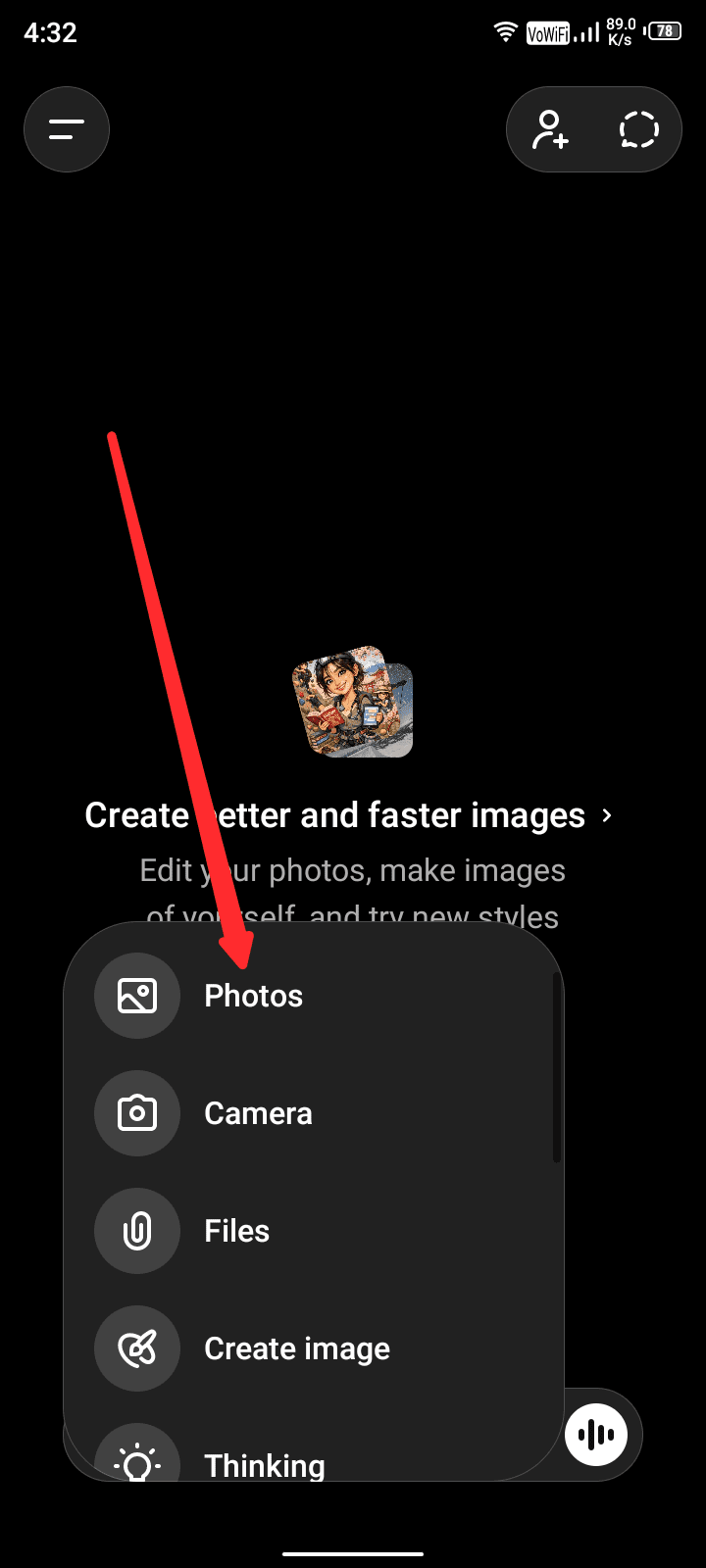
Task: Enable the Thinking option
Action: 264,1462
